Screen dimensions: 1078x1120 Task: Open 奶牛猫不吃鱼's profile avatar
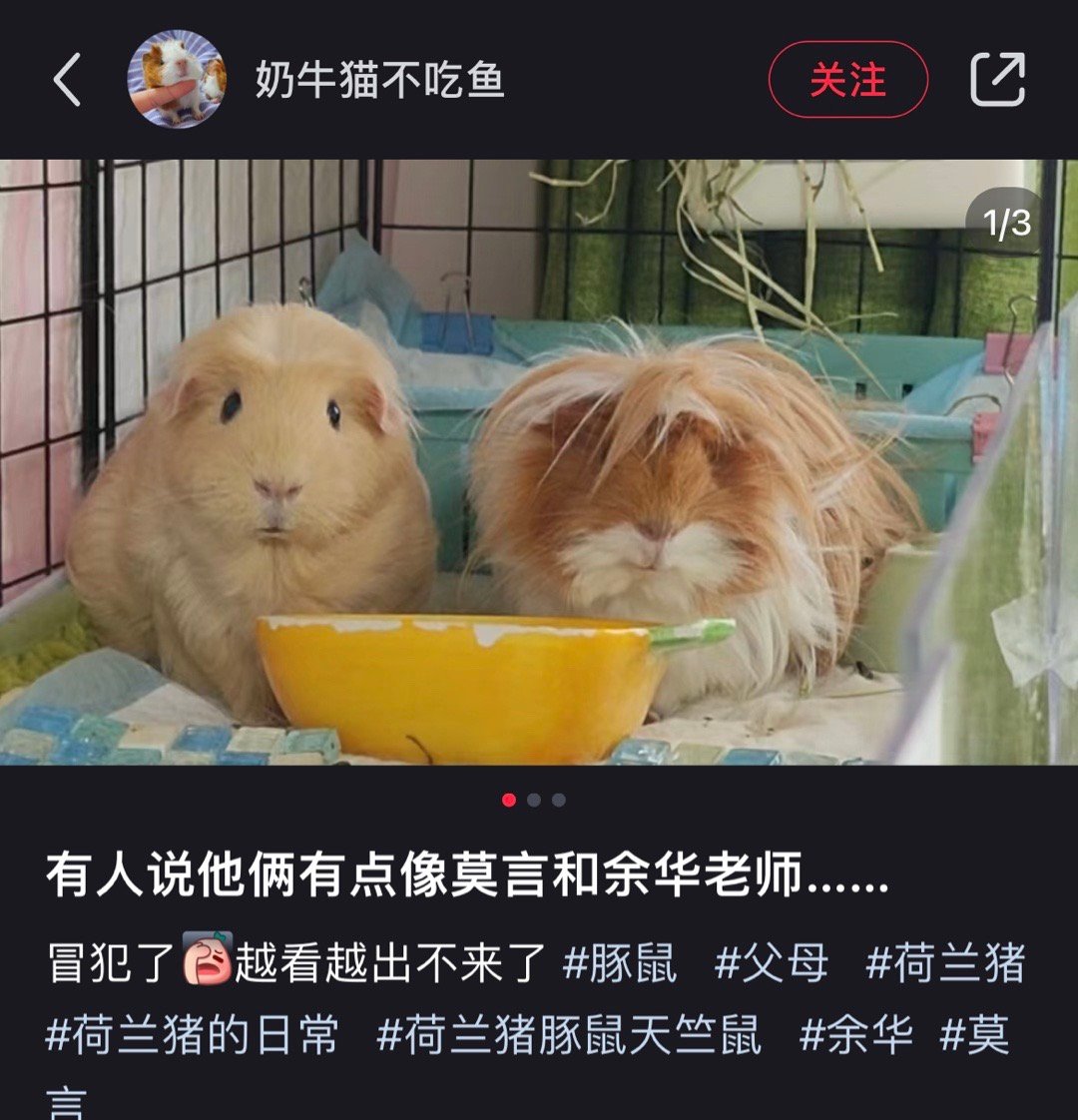click(x=177, y=80)
